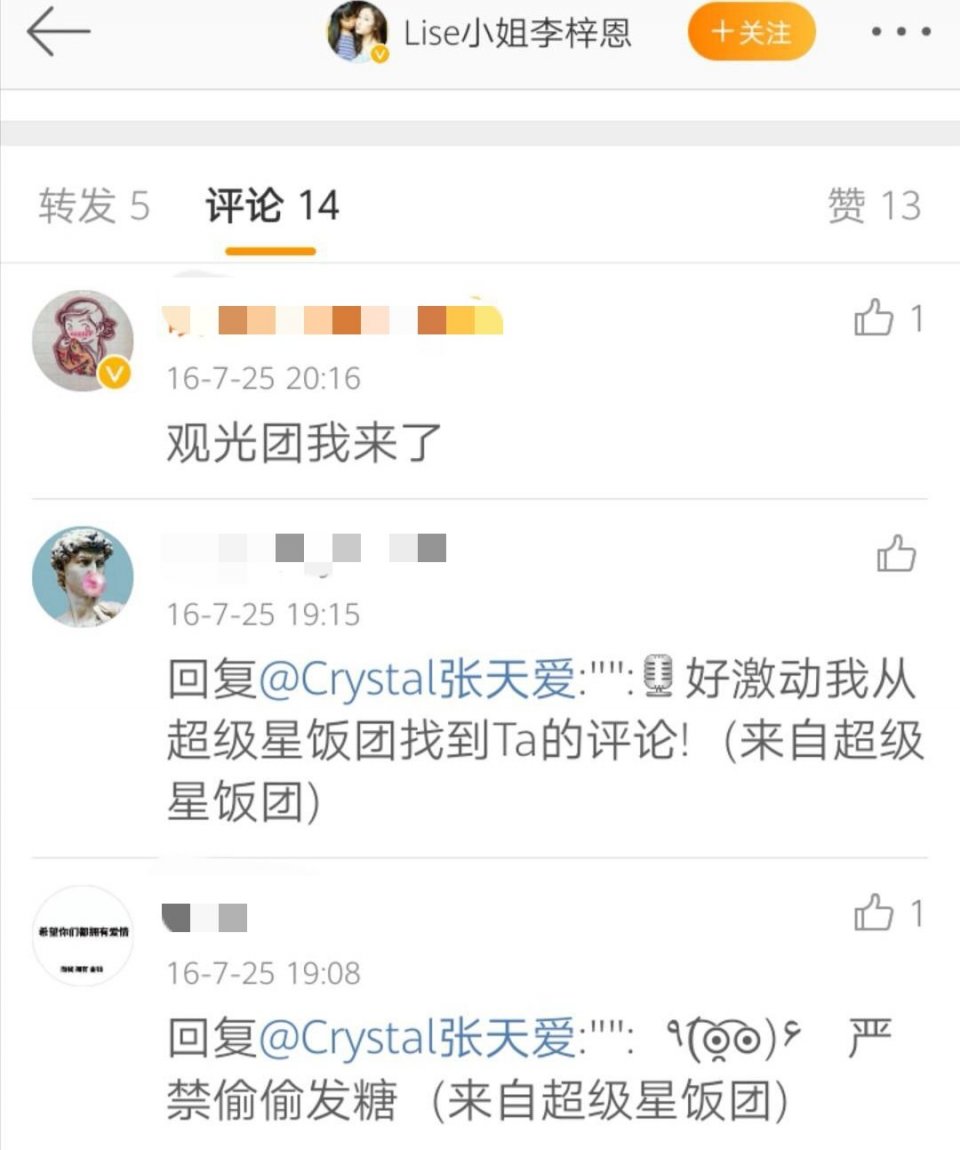Image resolution: width=960 pixels, height=1150 pixels.
Task: Open the three-dot overflow menu
Action: (x=899, y=33)
